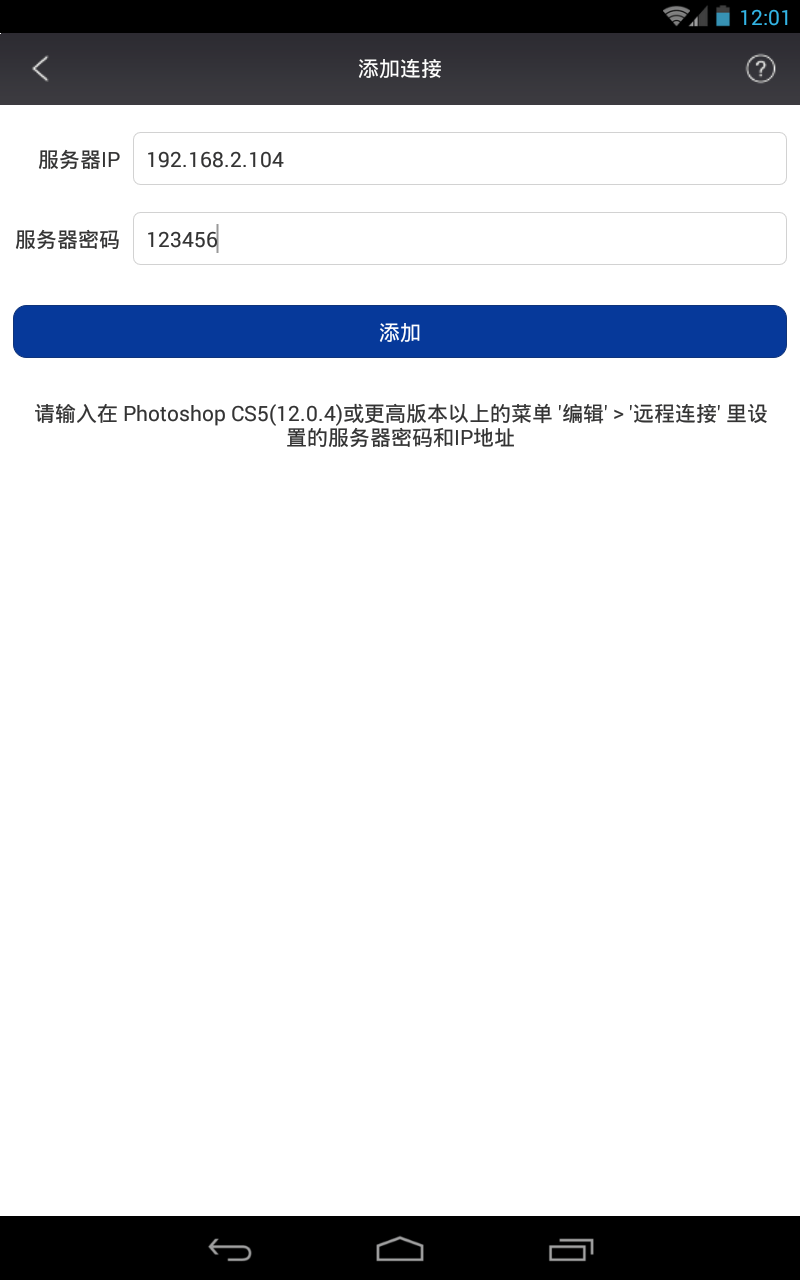
Task: Go back using the header arrow
Action: click(40, 69)
